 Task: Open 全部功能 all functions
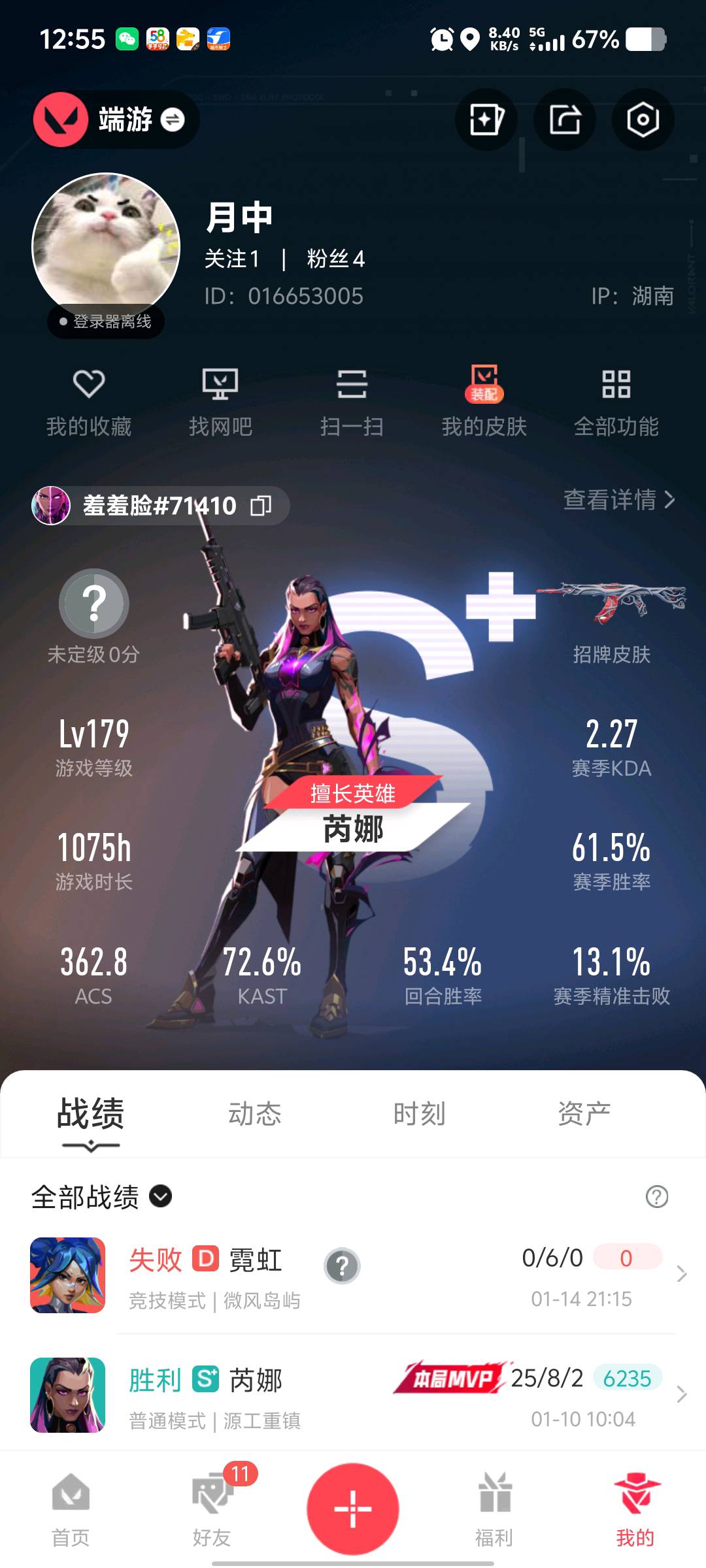point(616,401)
